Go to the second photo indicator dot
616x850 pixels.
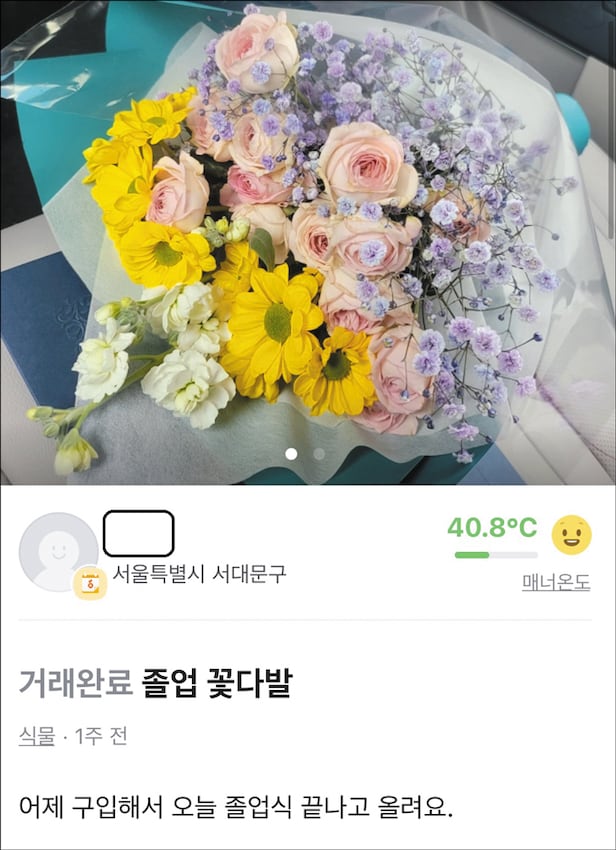point(319,453)
